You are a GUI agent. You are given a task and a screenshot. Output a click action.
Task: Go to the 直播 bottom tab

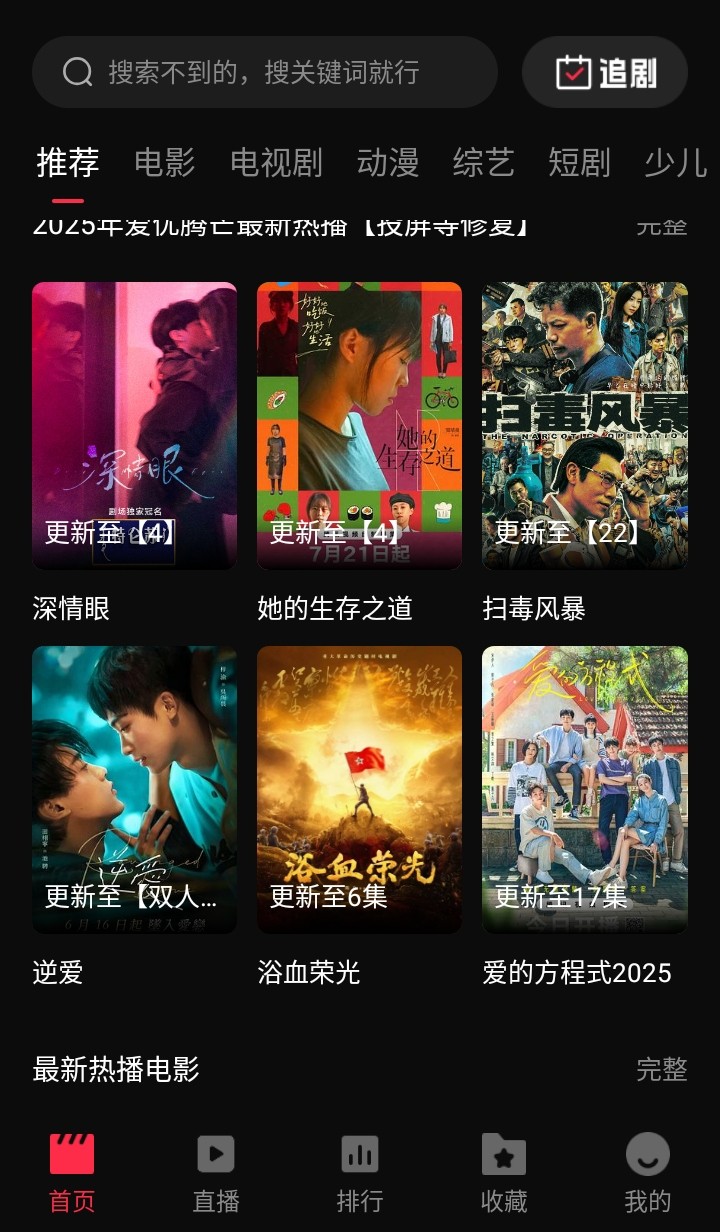coord(216,1172)
